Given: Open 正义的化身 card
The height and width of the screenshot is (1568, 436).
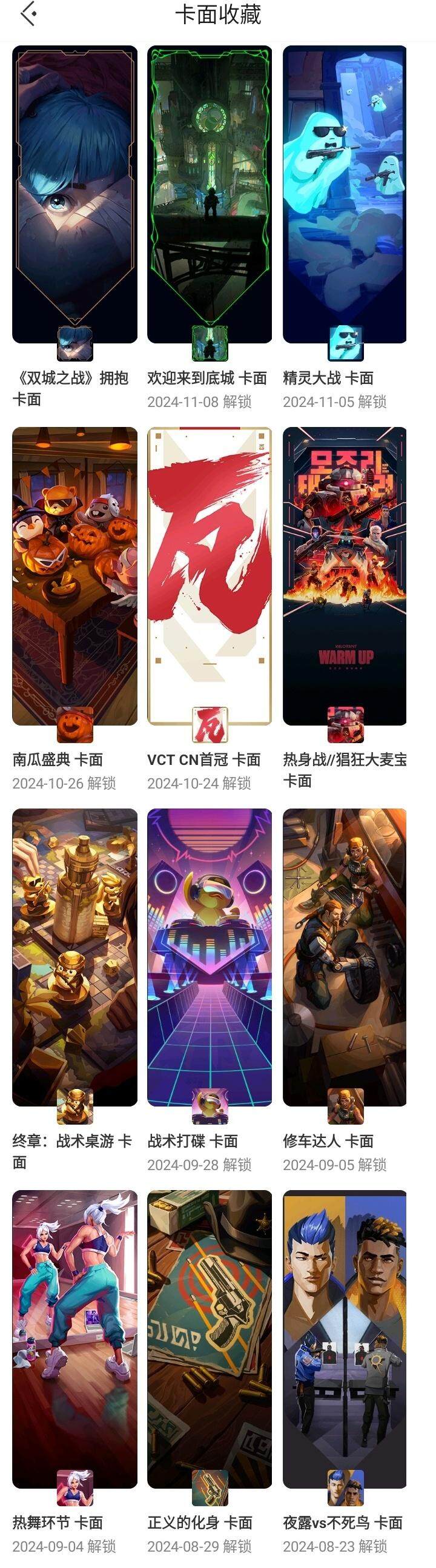Looking at the screenshot, I should 210,1338.
